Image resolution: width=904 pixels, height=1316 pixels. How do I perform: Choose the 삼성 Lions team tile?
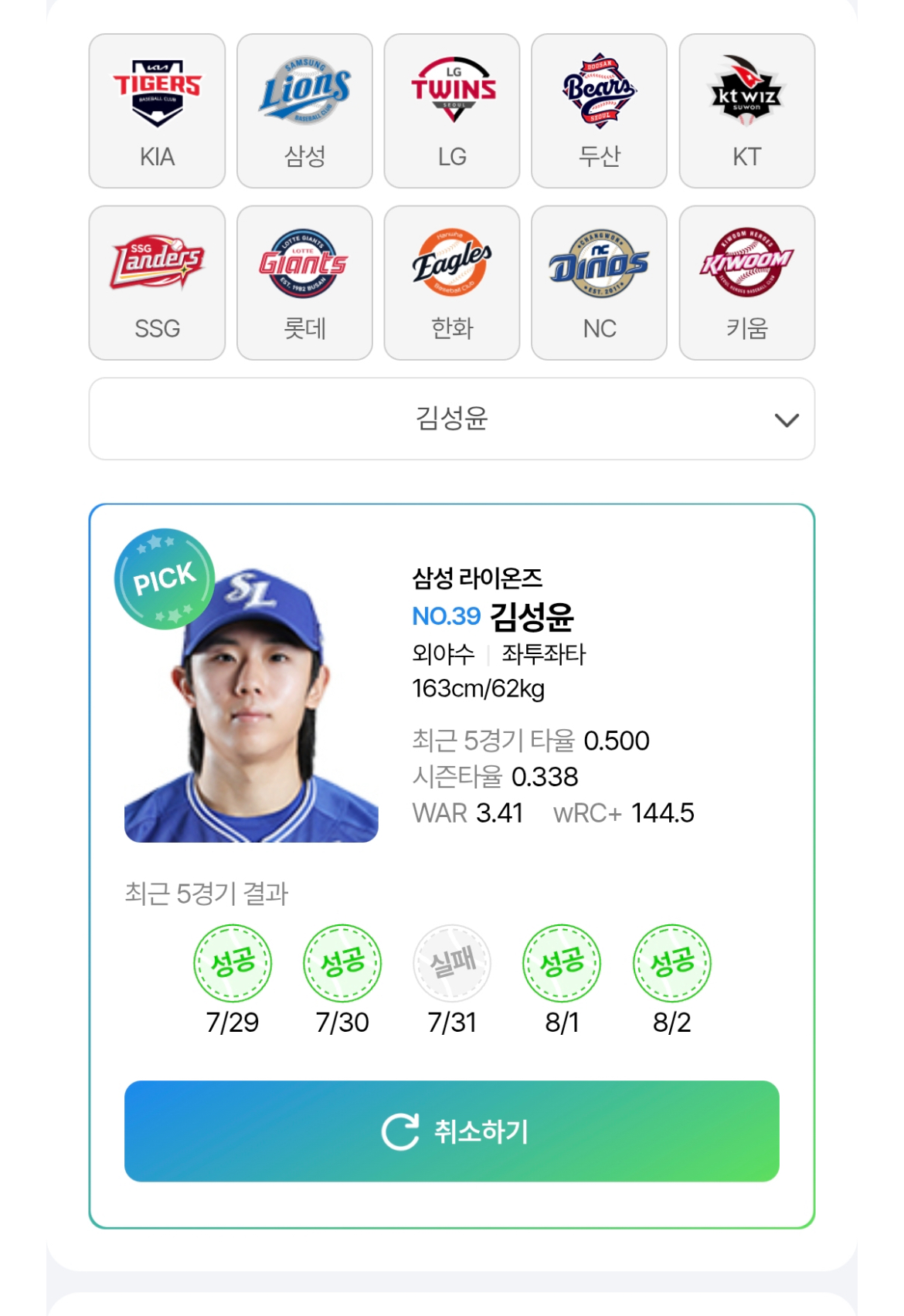click(304, 110)
